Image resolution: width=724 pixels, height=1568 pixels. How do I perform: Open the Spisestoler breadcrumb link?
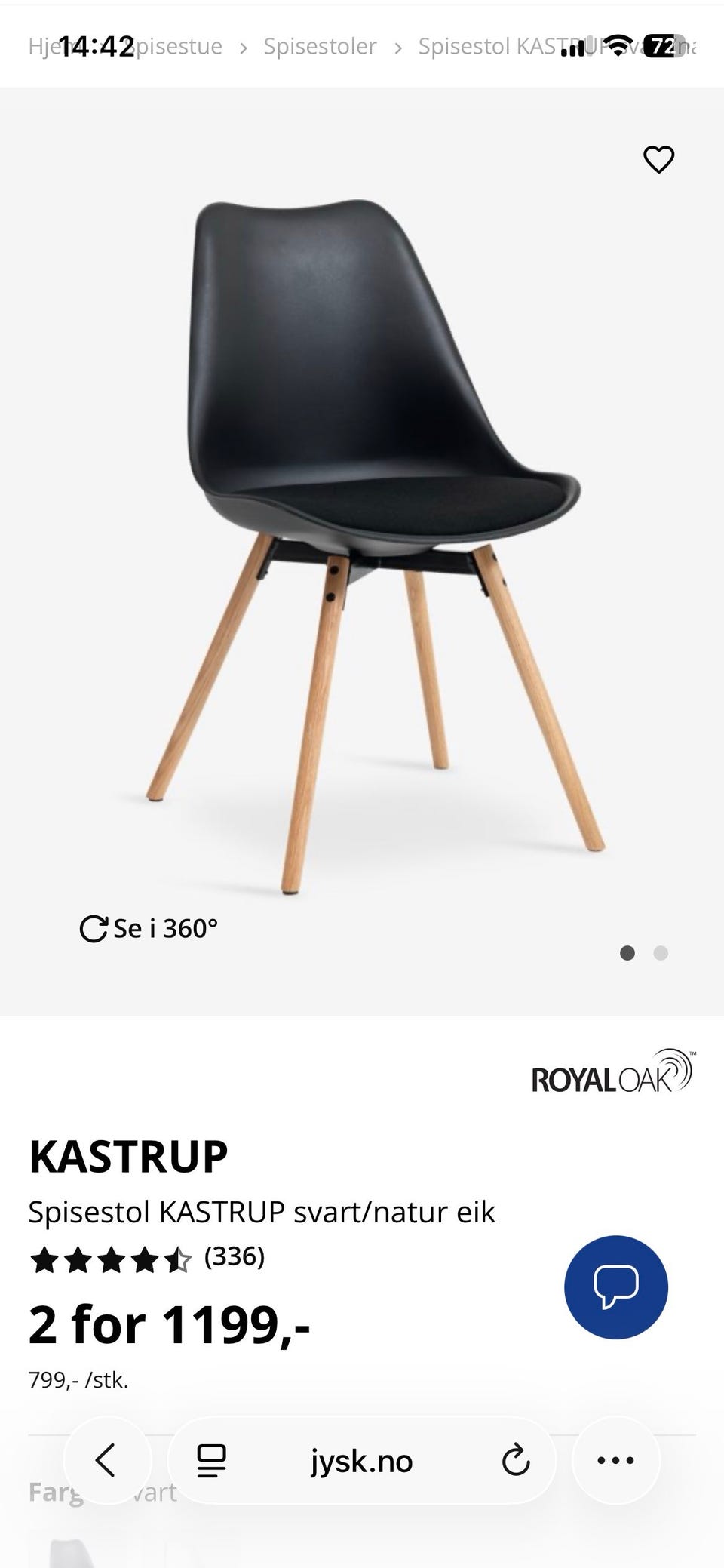pos(320,46)
